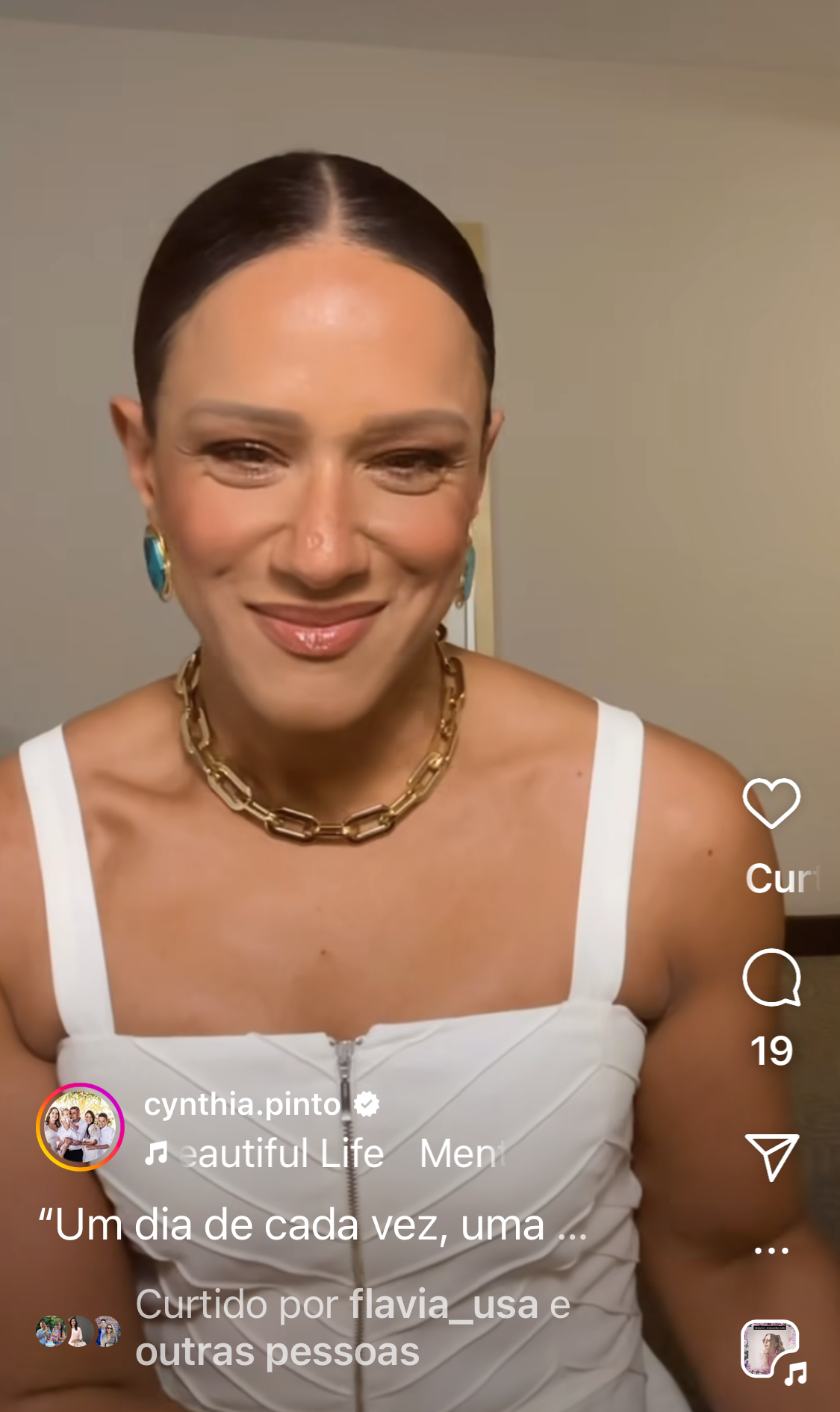The image size is (840, 1412).
Task: Open the comments with 19 replies
Action: click(771, 977)
